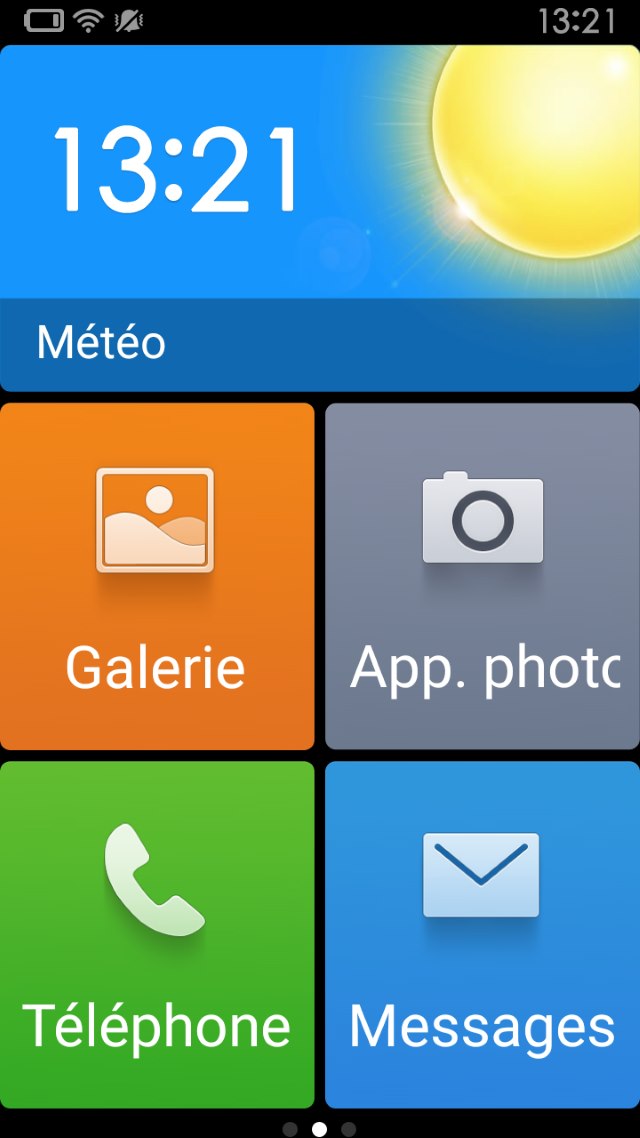640x1138 pixels.
Task: Launch the App. photo camera
Action: pyautogui.click(x=483, y=576)
